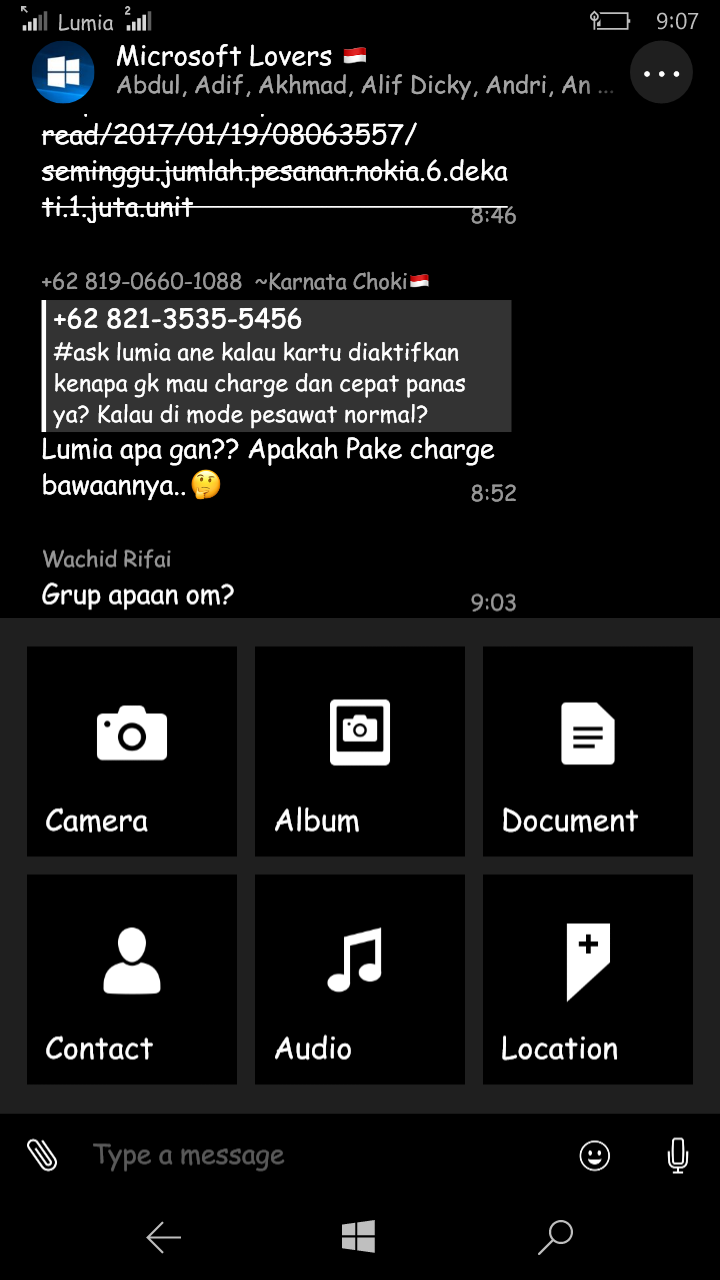Tap the microphone to record voice
The image size is (720, 1280).
pos(678,1156)
